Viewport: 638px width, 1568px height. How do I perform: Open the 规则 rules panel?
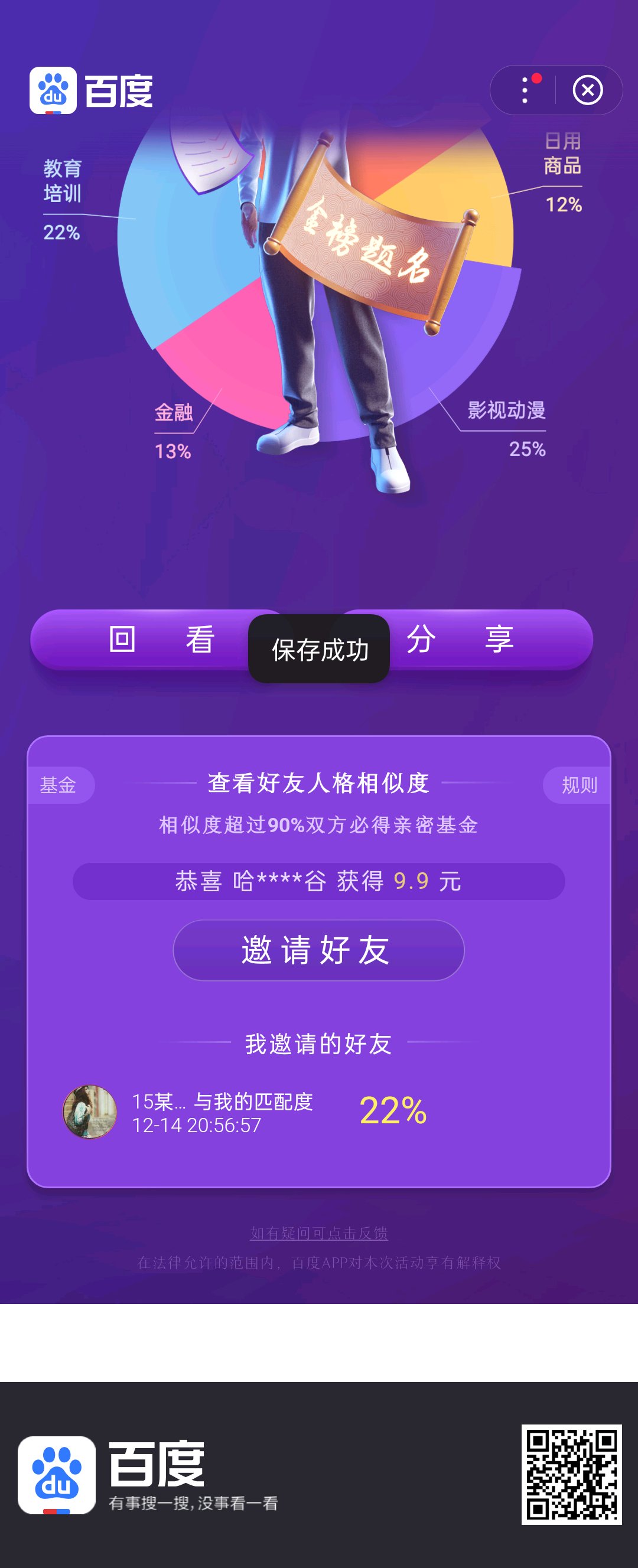click(580, 785)
